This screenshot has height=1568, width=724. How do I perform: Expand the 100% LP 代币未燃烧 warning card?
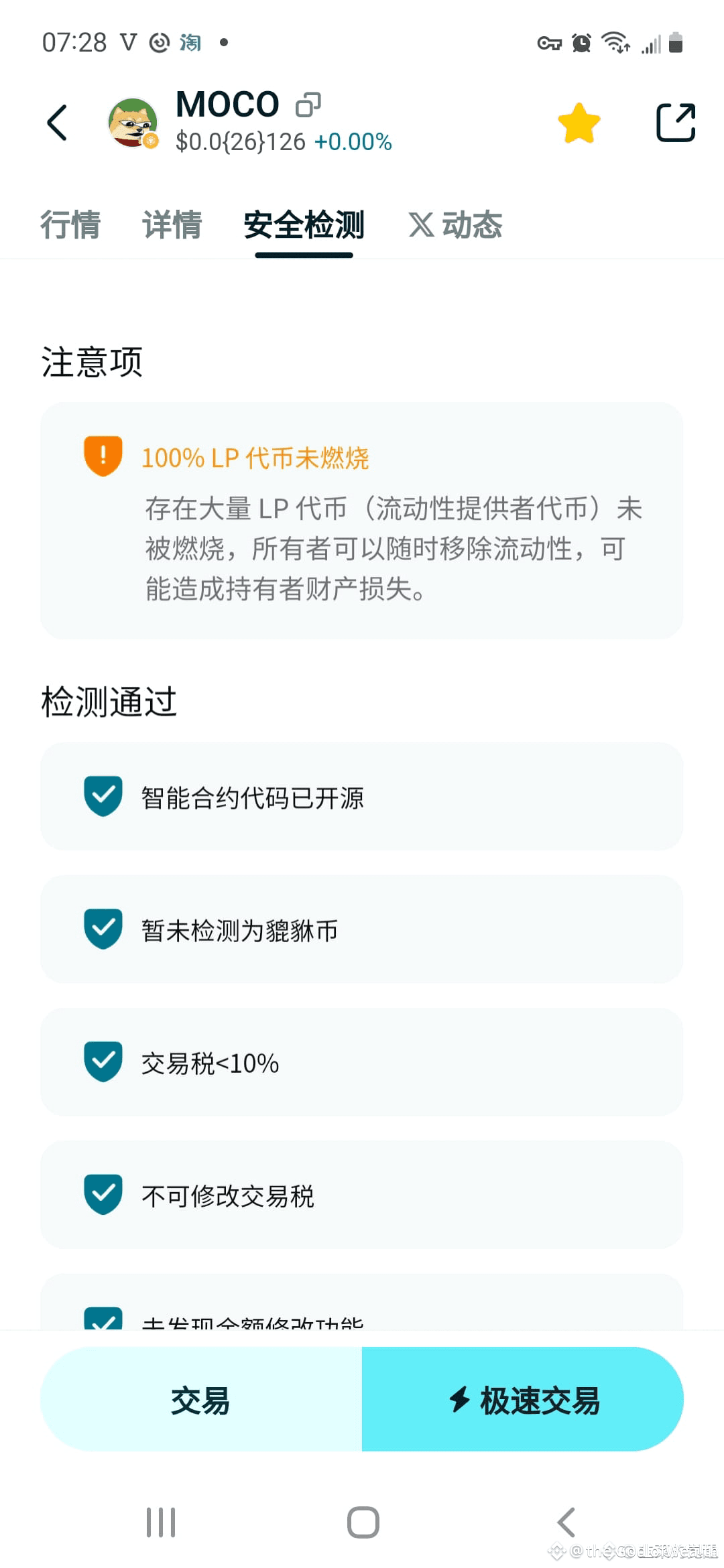point(362,521)
